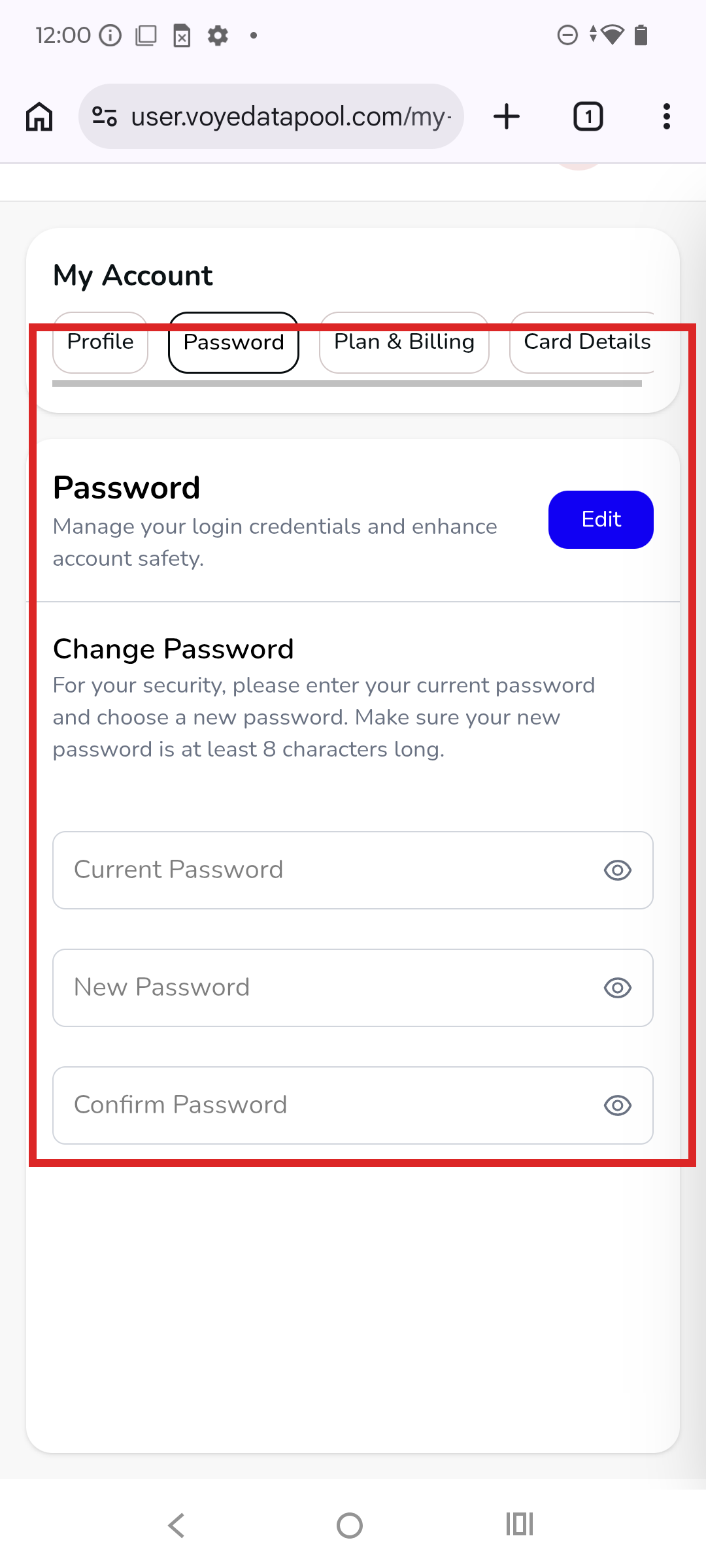Viewport: 706px width, 1568px height.
Task: Open the browser home page
Action: pyautogui.click(x=39, y=117)
